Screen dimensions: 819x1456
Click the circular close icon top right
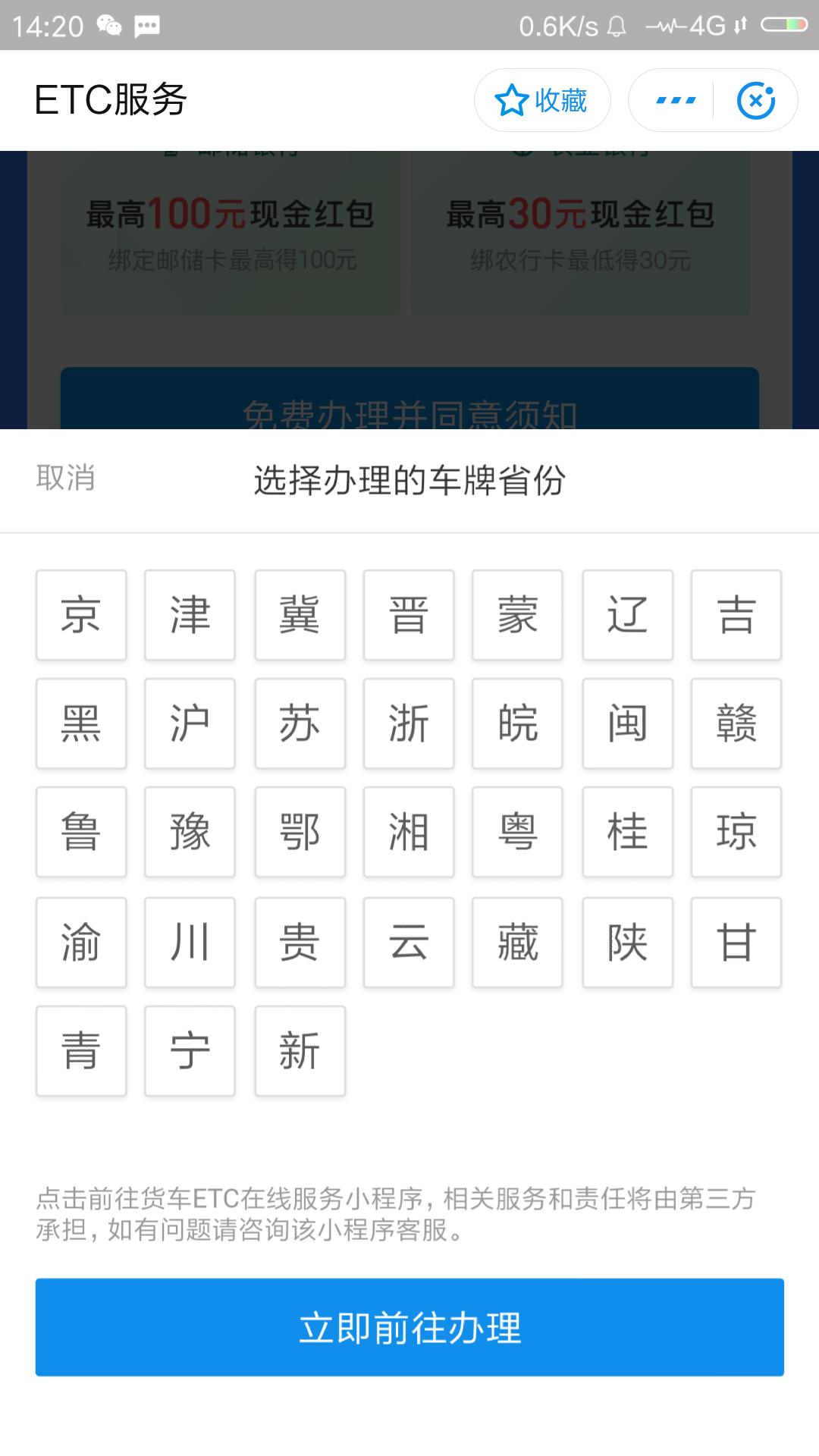[x=755, y=99]
